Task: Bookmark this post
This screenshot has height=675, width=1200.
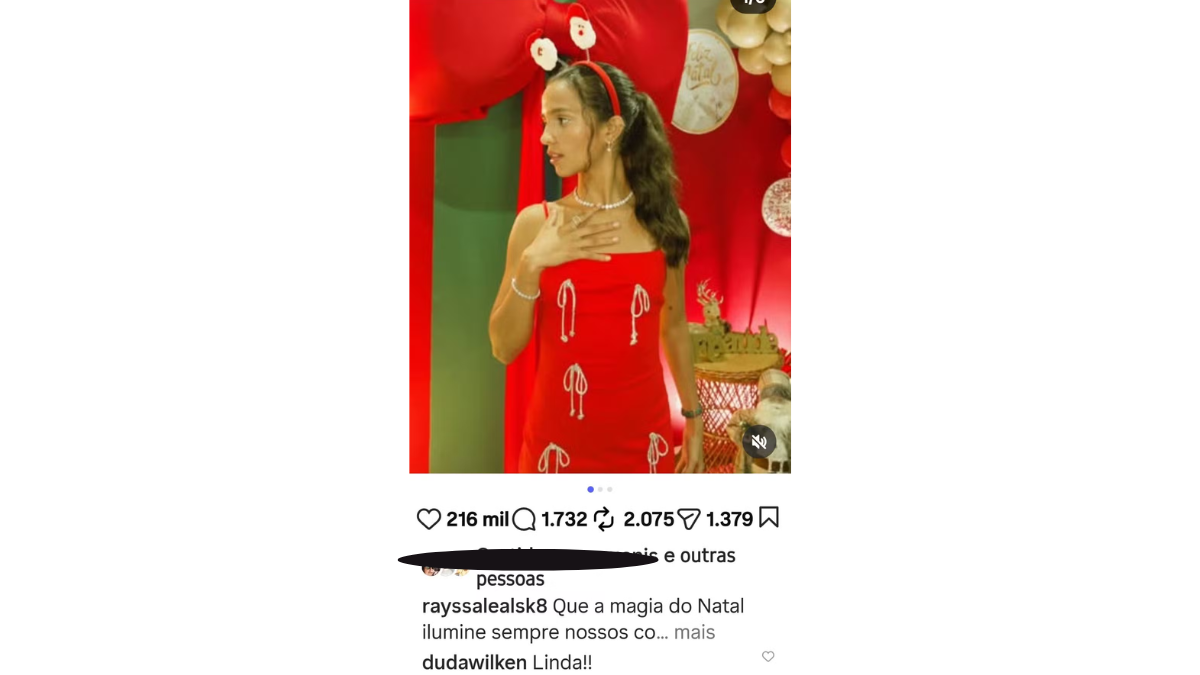Action: click(768, 517)
